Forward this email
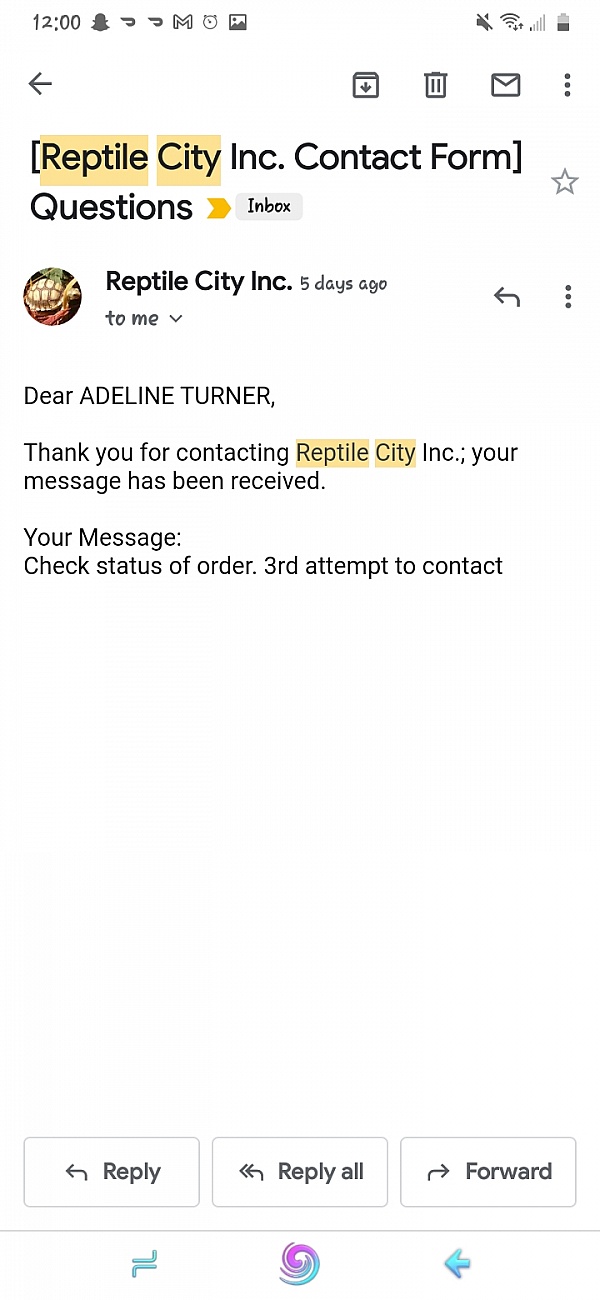The image size is (600, 1300). 488,1172
